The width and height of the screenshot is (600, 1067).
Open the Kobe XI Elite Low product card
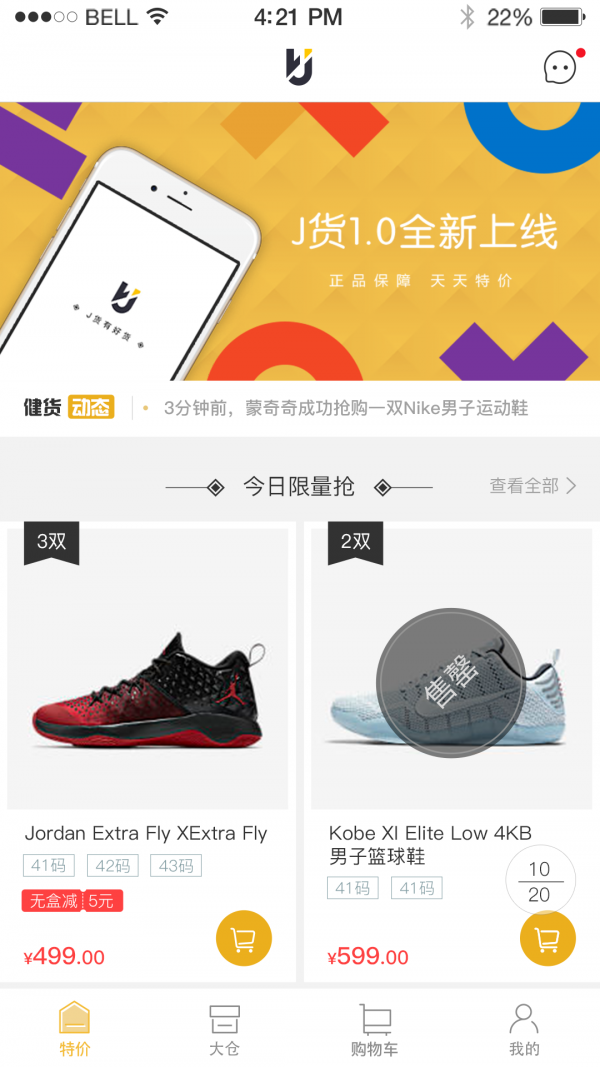pos(452,670)
